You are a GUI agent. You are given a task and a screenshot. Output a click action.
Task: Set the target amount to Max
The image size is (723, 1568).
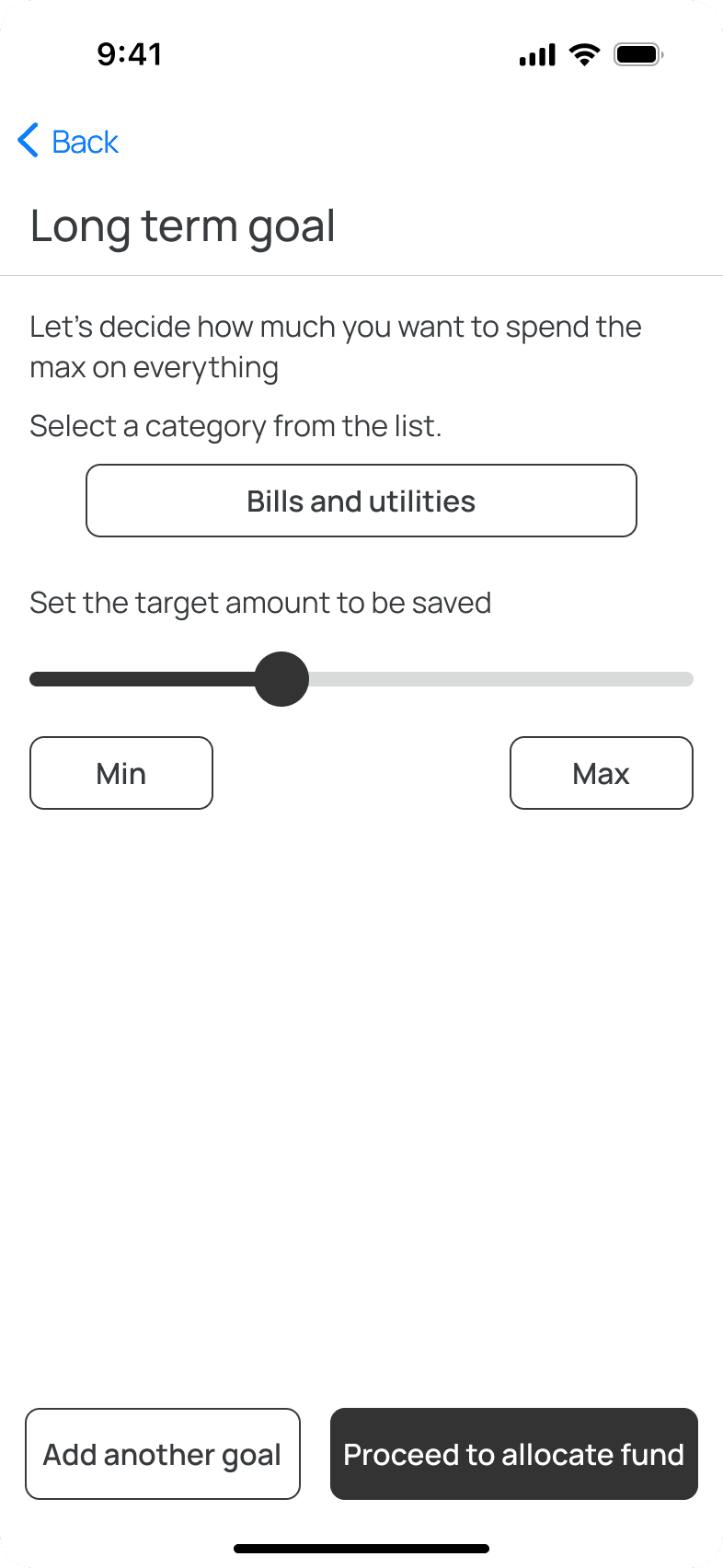point(602,773)
